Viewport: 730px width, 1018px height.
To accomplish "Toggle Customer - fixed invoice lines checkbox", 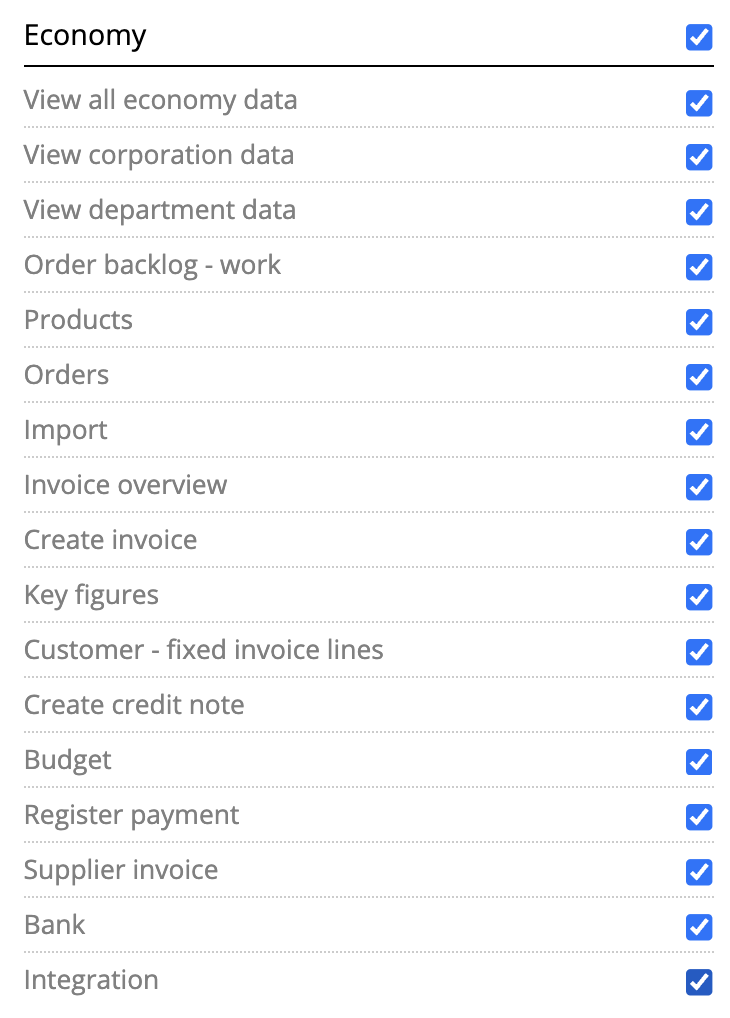I will [x=699, y=653].
